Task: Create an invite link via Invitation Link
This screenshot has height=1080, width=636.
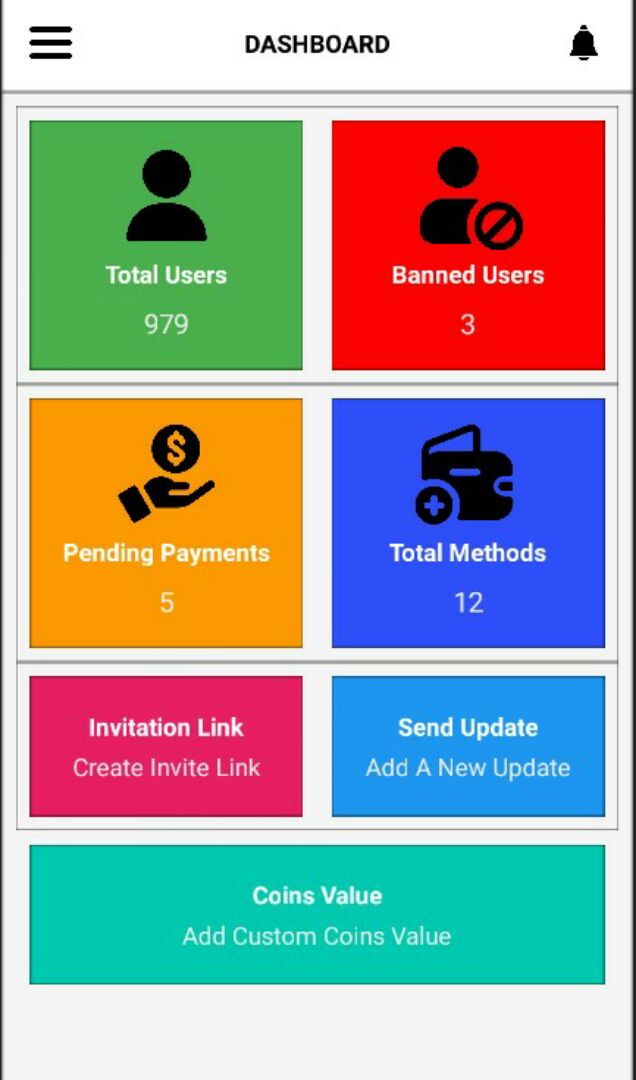Action: point(166,746)
